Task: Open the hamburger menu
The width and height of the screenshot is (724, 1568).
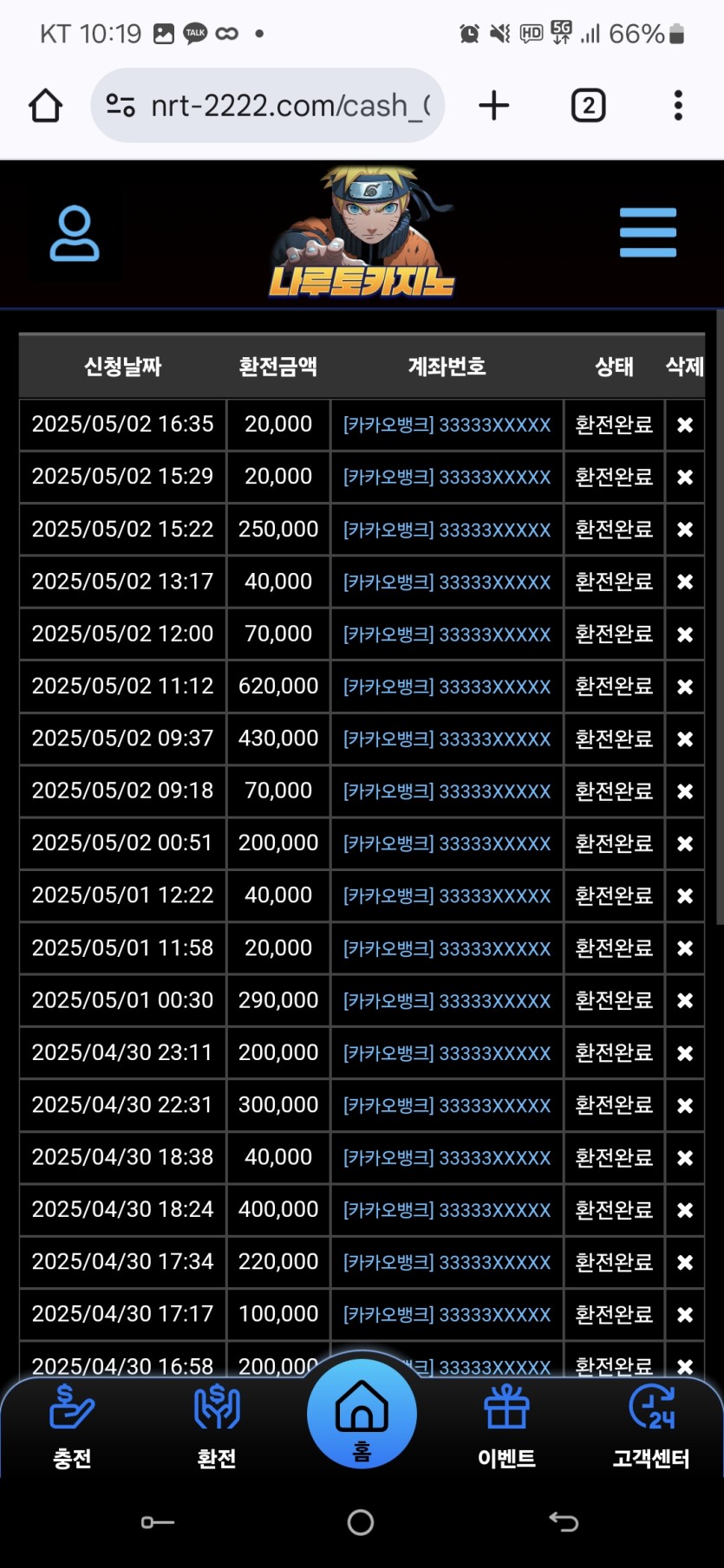Action: click(648, 232)
